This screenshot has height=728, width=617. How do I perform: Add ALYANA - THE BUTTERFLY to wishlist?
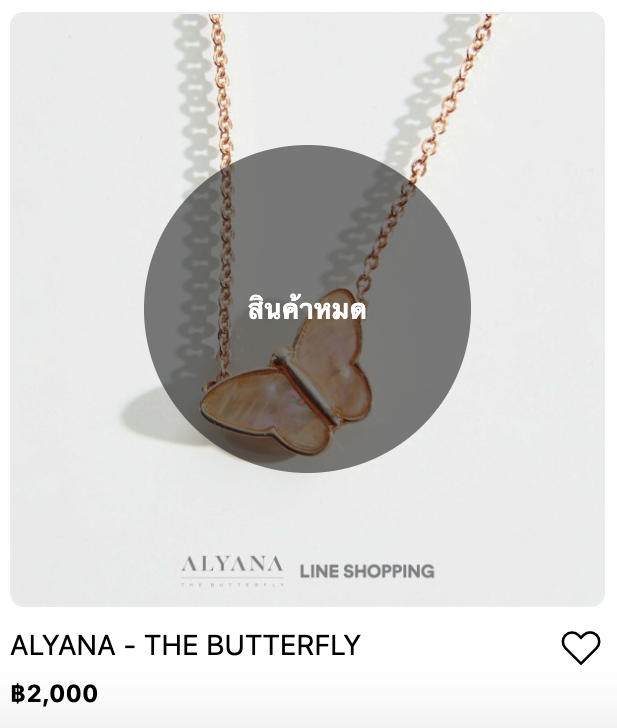(x=580, y=648)
